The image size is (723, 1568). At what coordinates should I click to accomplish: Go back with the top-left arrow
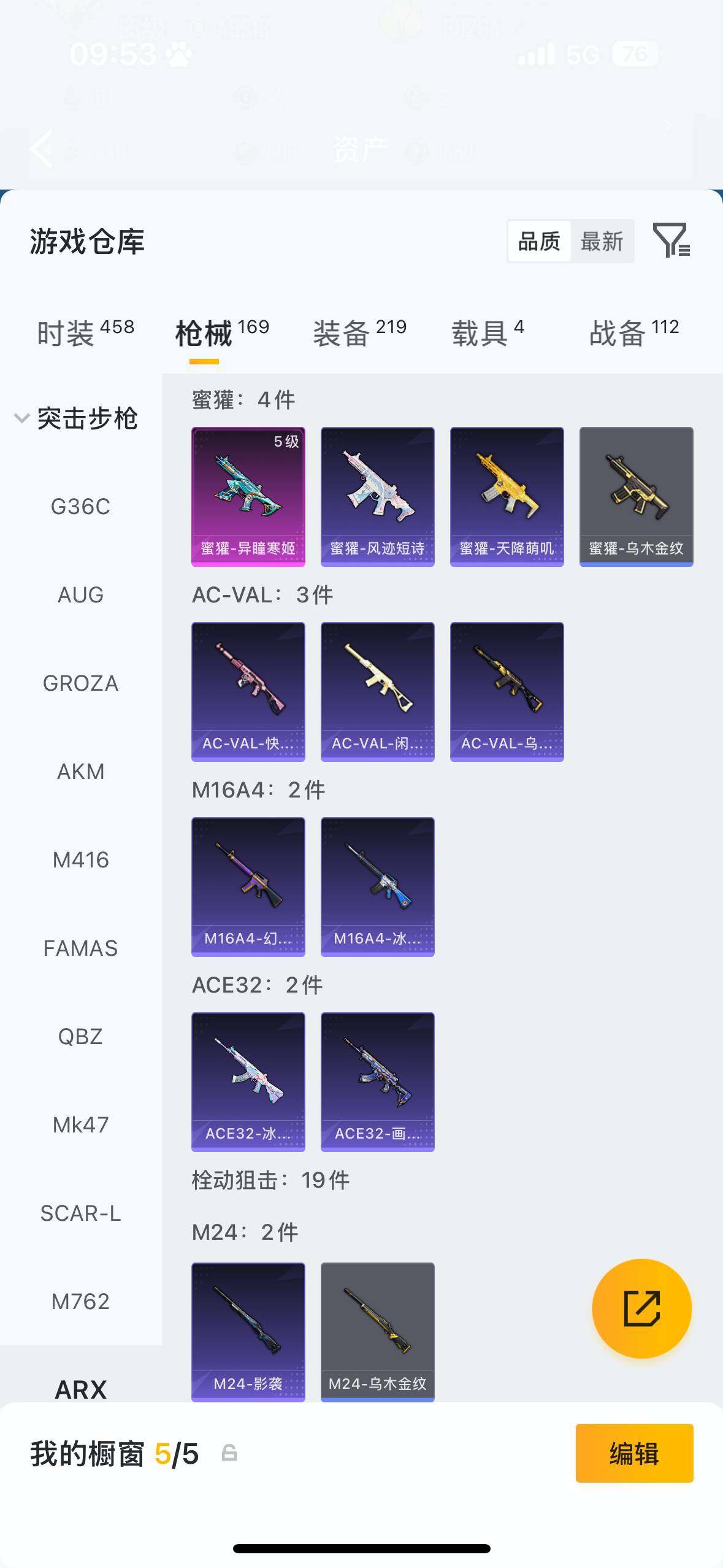[x=42, y=148]
